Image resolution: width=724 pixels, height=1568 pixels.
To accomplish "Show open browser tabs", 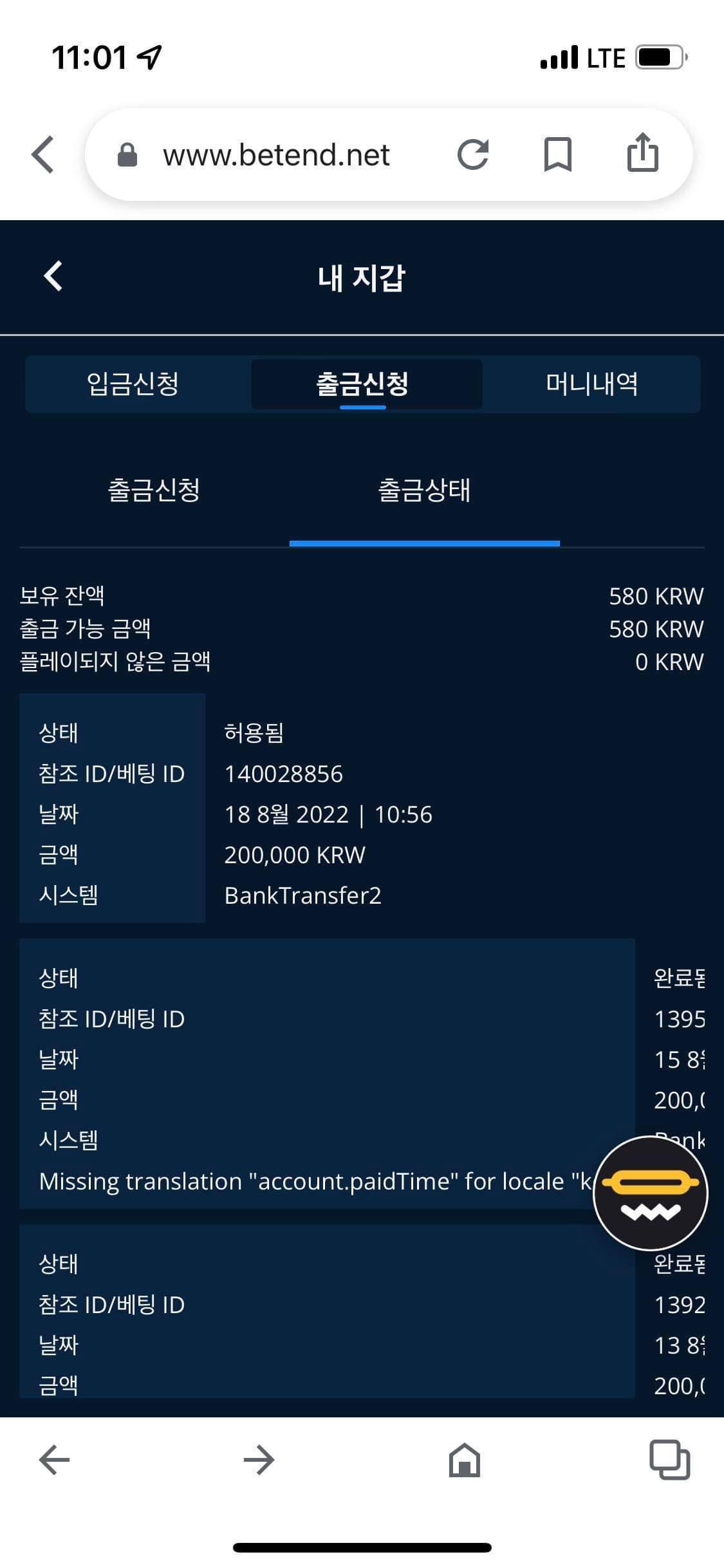I will [x=669, y=1459].
